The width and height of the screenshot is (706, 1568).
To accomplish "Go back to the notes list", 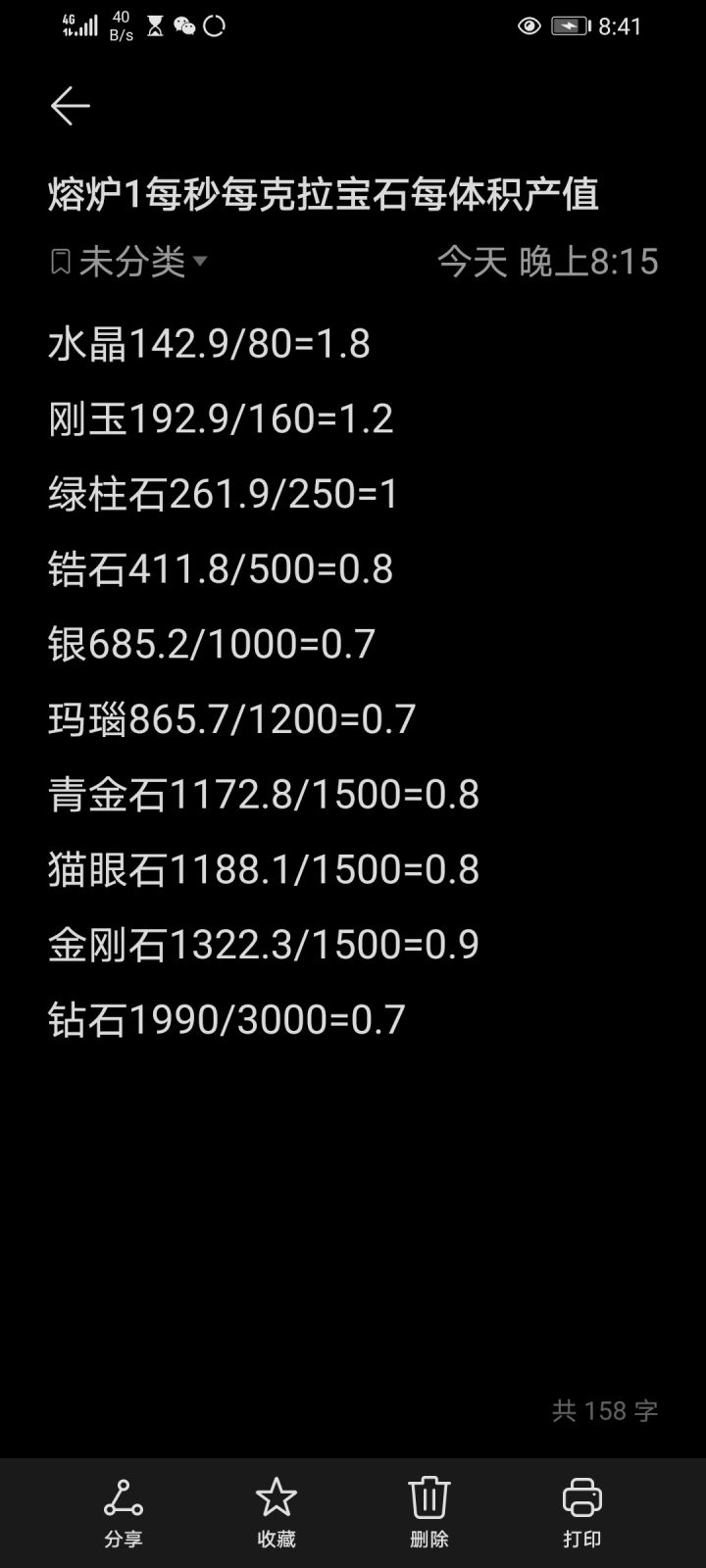I will click(70, 106).
